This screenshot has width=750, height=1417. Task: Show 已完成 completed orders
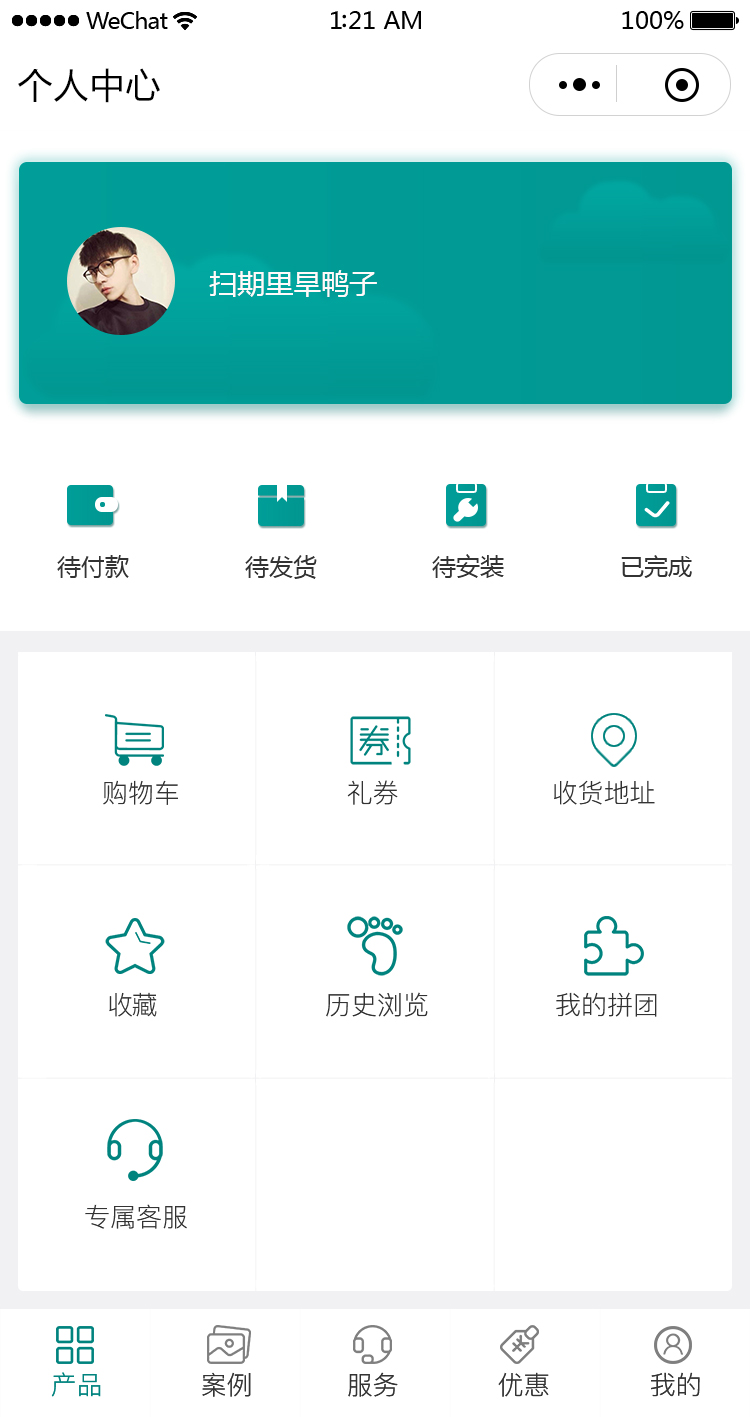click(x=656, y=530)
